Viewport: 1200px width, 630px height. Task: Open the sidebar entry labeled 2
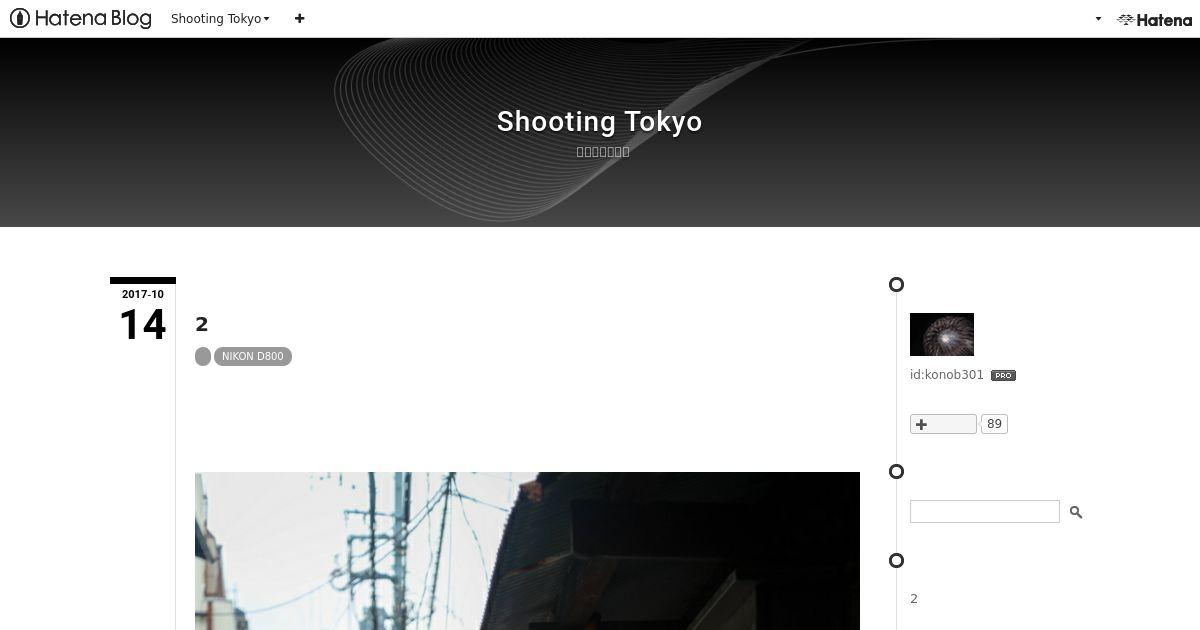(914, 598)
